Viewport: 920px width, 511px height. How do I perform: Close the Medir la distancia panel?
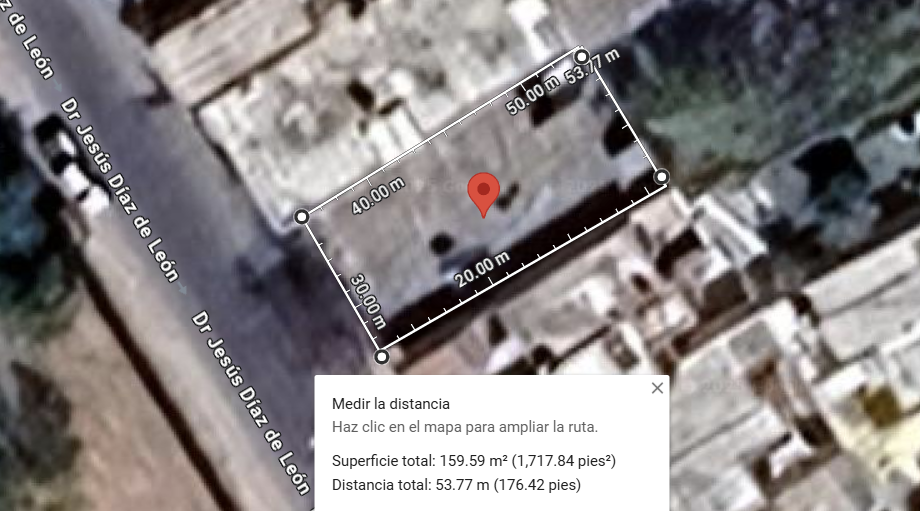657,388
